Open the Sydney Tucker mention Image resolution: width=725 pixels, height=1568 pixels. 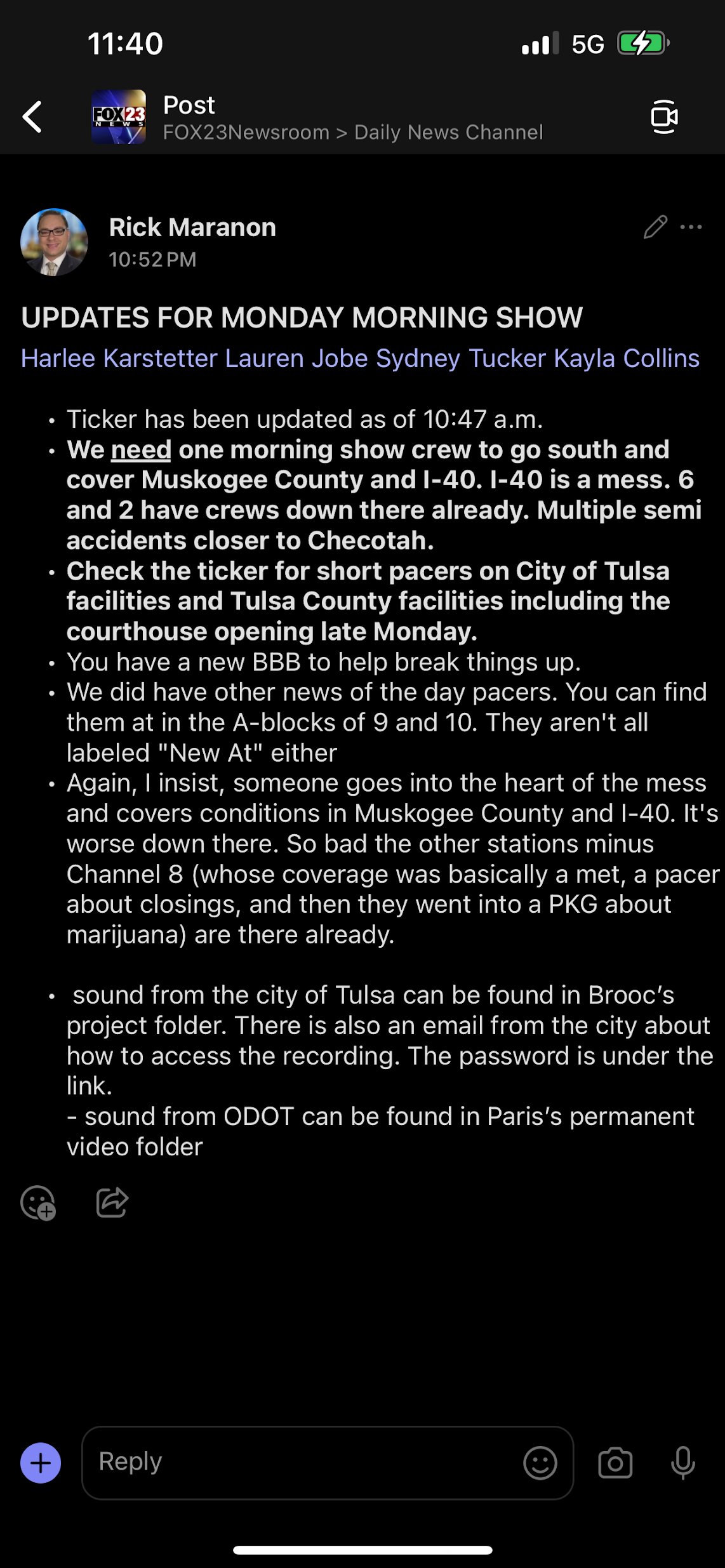460,359
